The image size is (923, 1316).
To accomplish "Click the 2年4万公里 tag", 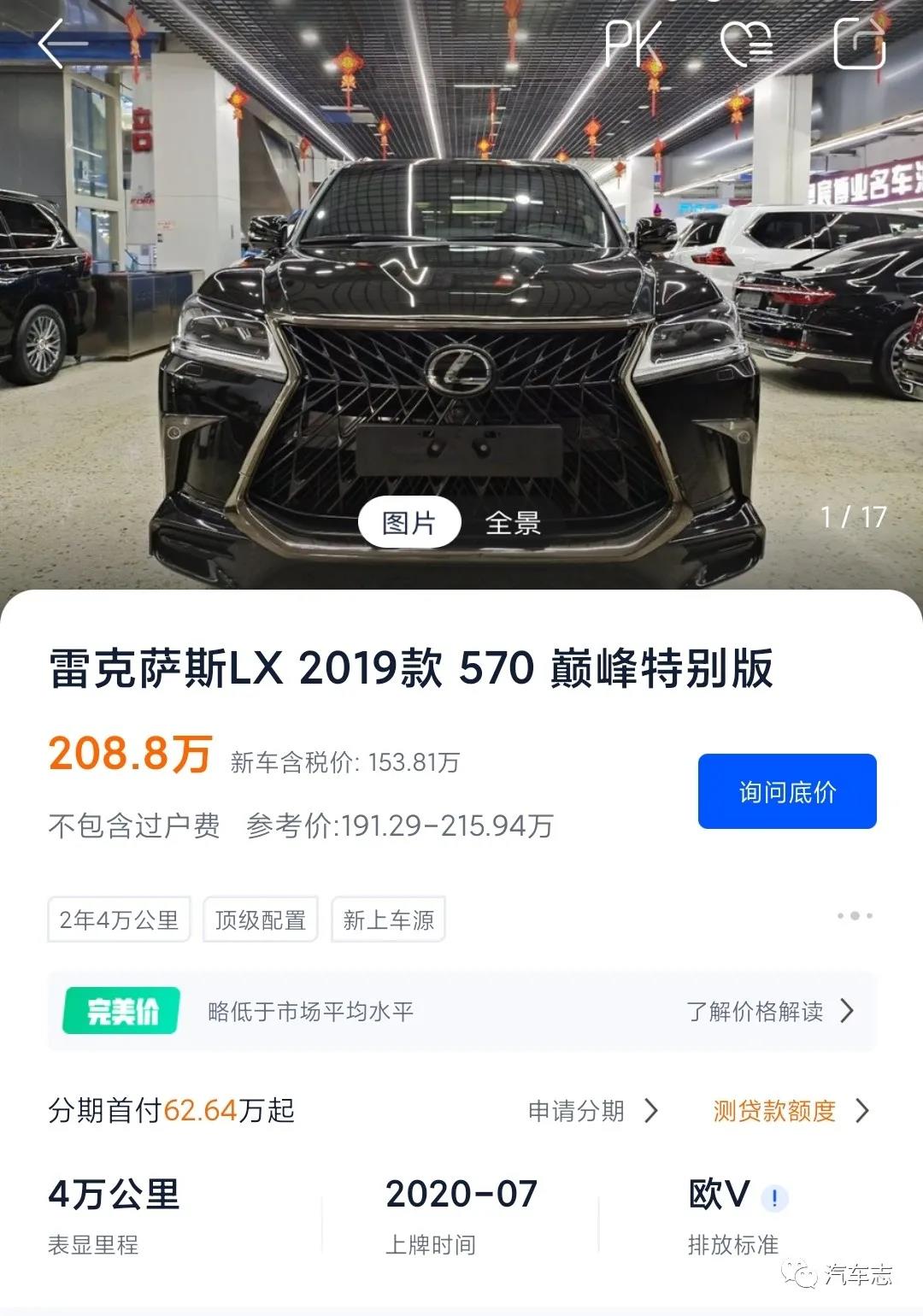I will [117, 919].
